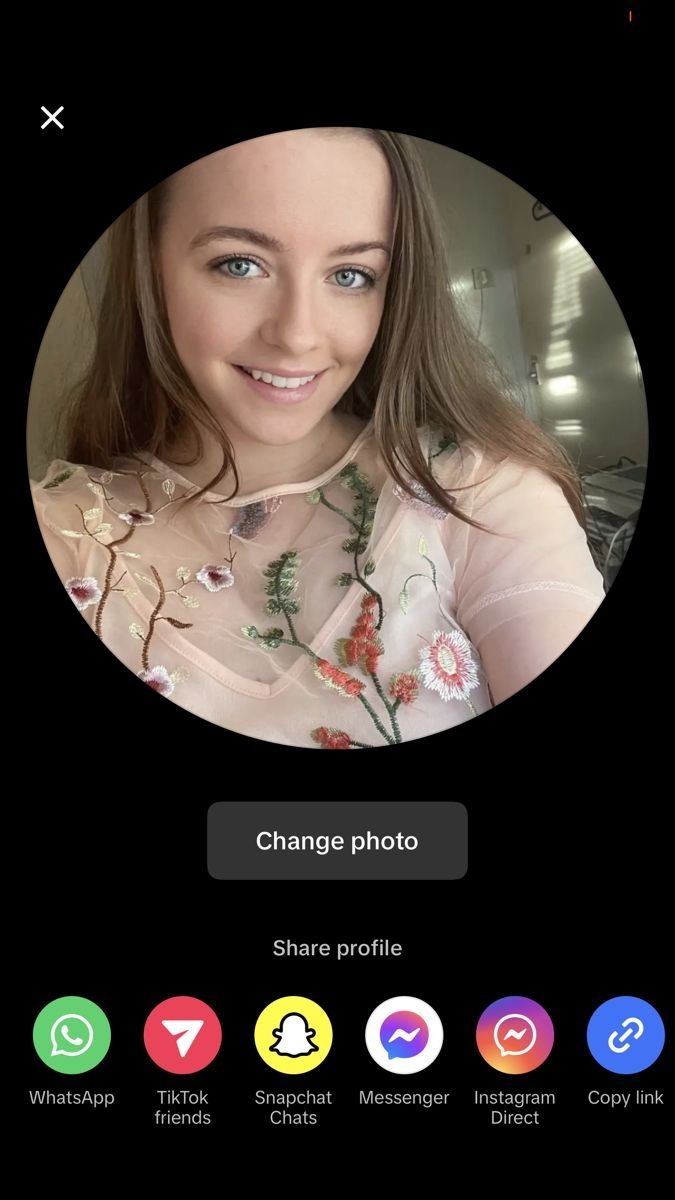
Task: Share profile through Messenger
Action: 404,1035
